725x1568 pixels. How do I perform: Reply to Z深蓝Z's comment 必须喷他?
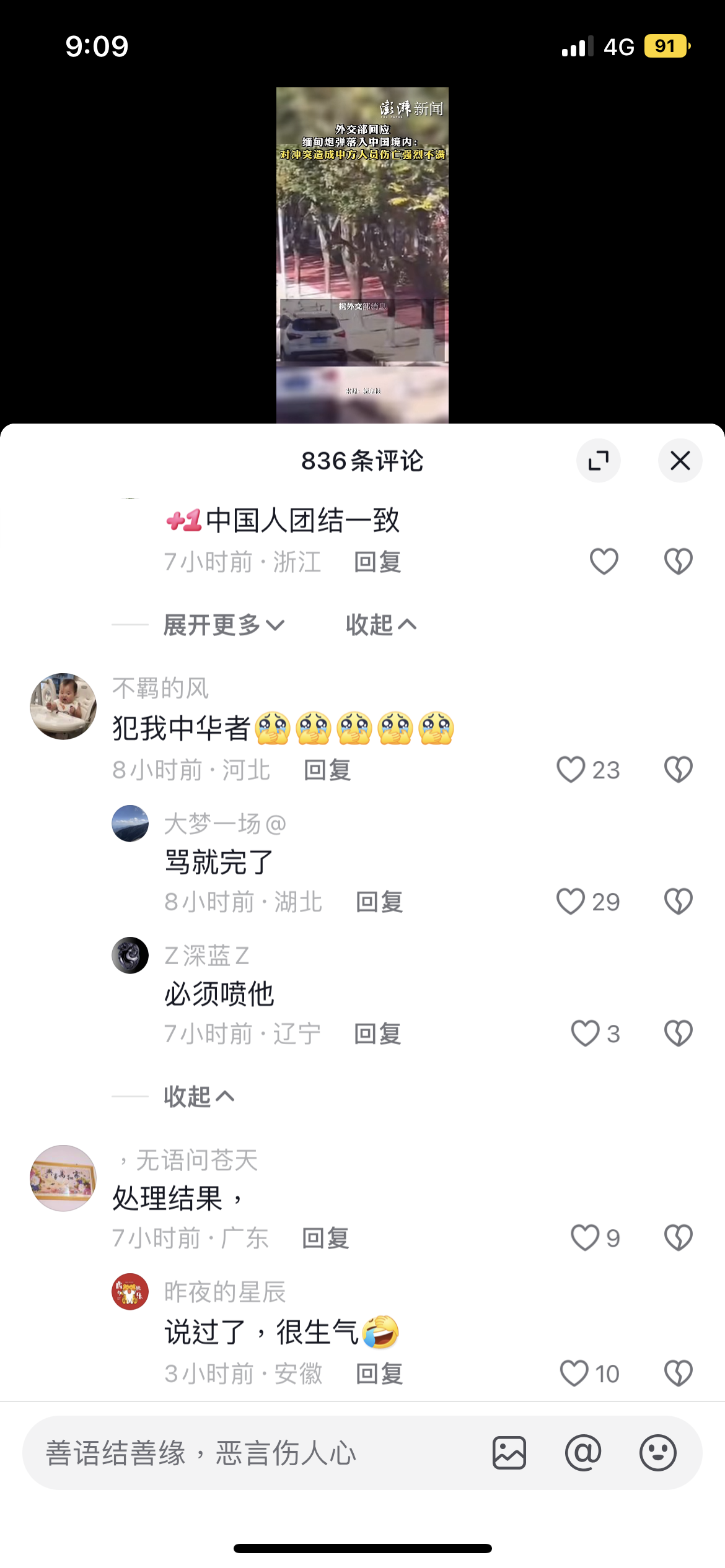(377, 1034)
